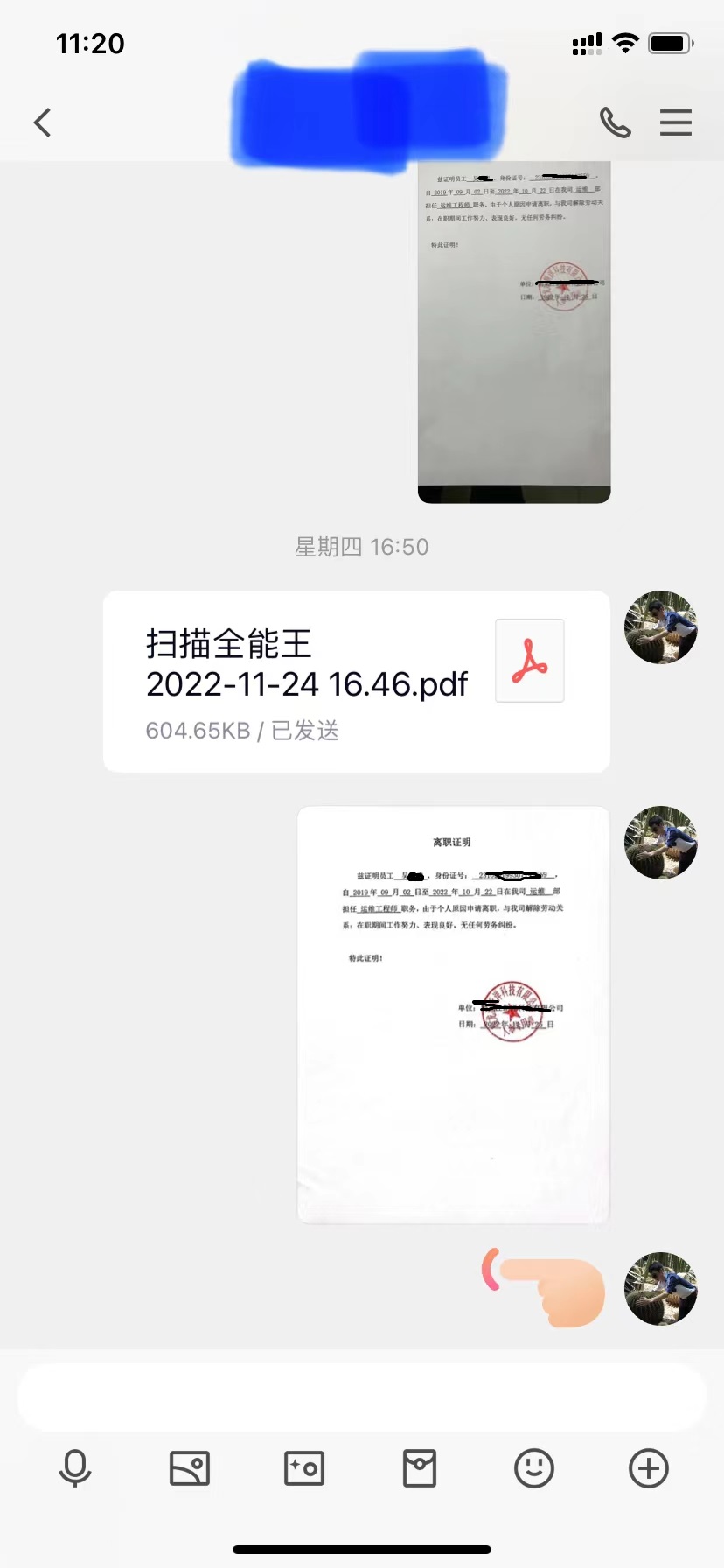Screen dimensions: 724x1568
Task: Send a red packet via the envelope icon
Action: (x=419, y=1469)
